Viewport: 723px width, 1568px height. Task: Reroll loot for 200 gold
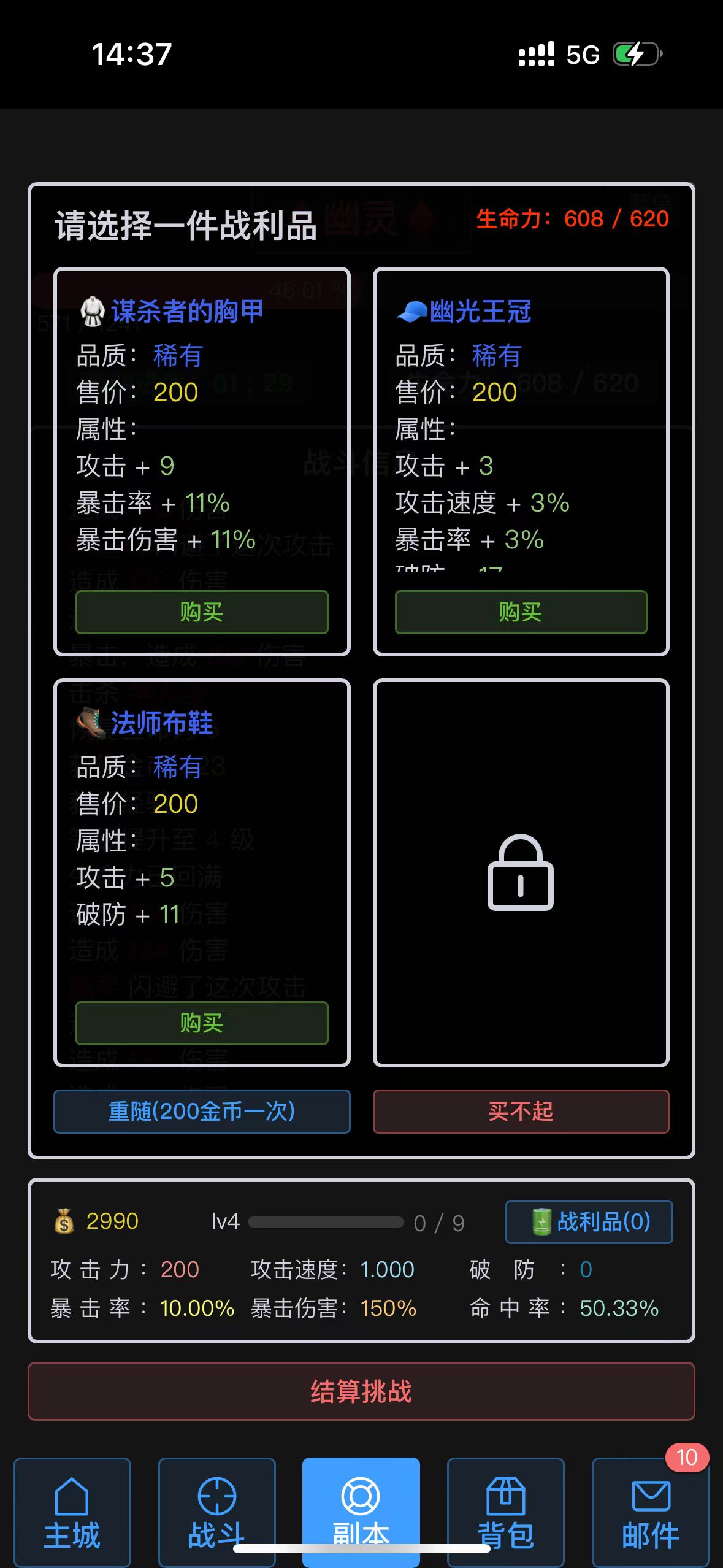coord(202,1111)
